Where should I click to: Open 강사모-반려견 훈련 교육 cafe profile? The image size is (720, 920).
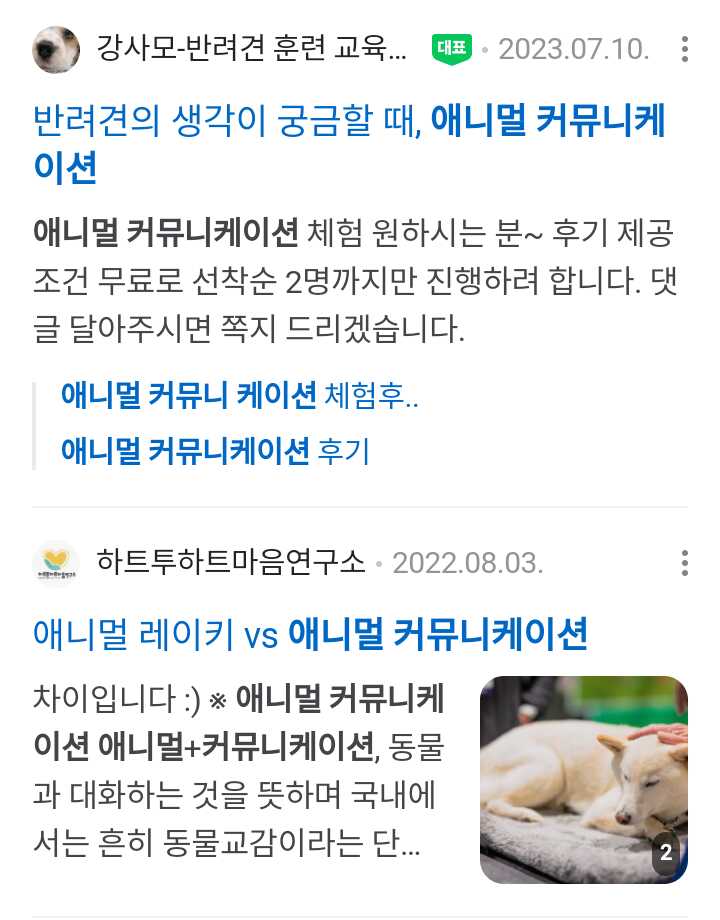(x=251, y=48)
